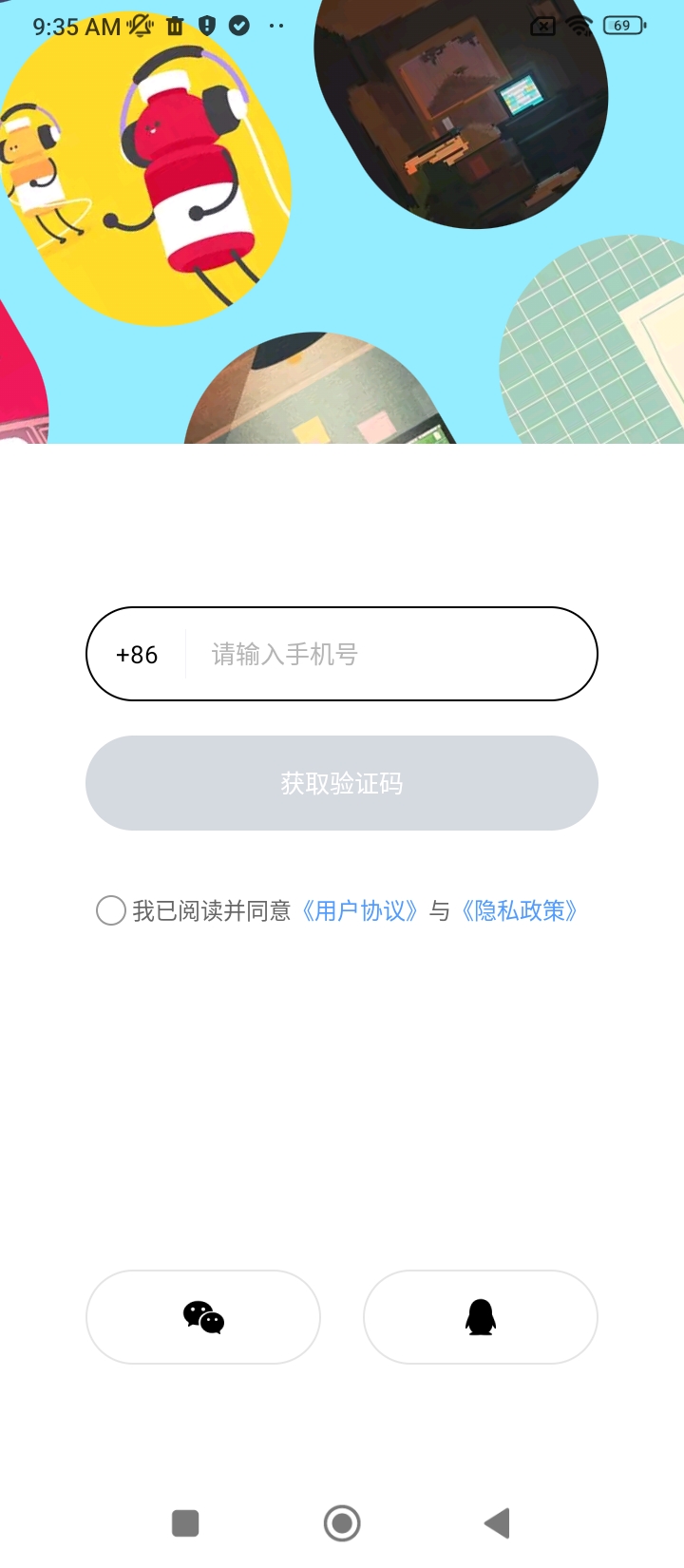Go back using the system back button
Image resolution: width=684 pixels, height=1568 pixels.
click(497, 1523)
